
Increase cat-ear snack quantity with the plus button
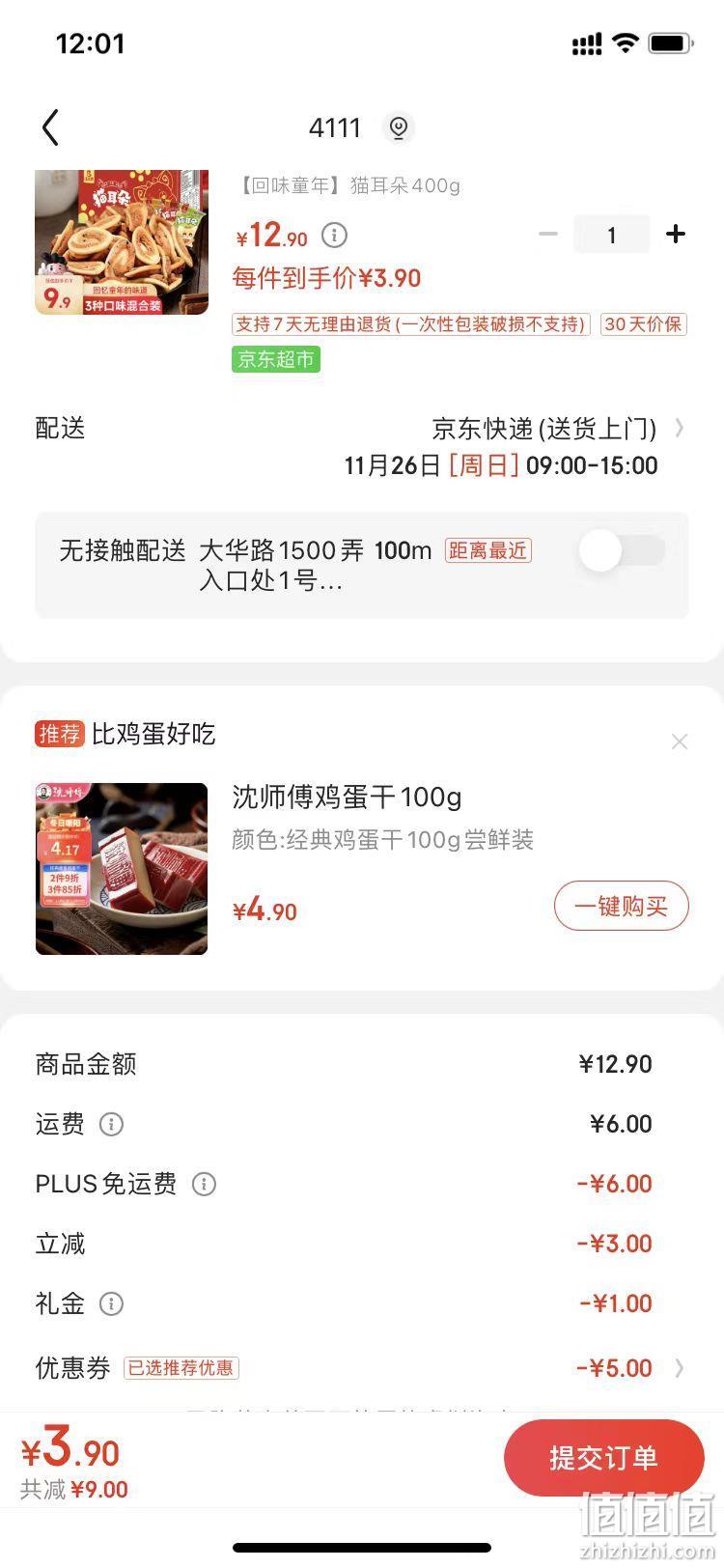coord(676,234)
